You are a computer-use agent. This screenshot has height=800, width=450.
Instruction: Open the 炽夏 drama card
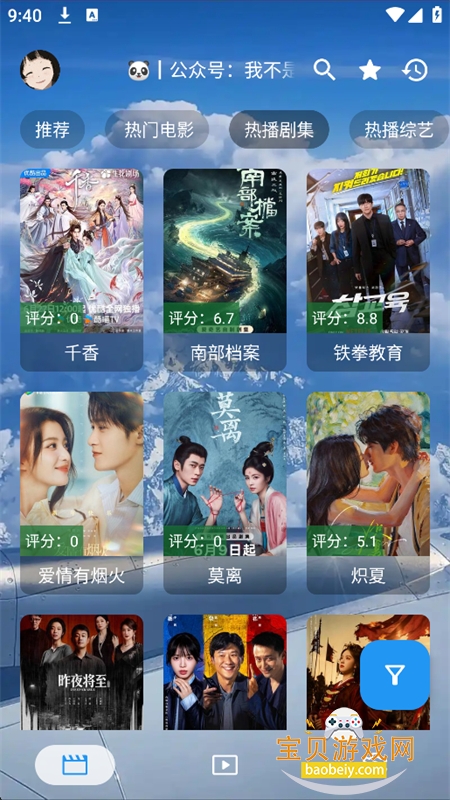(x=368, y=493)
